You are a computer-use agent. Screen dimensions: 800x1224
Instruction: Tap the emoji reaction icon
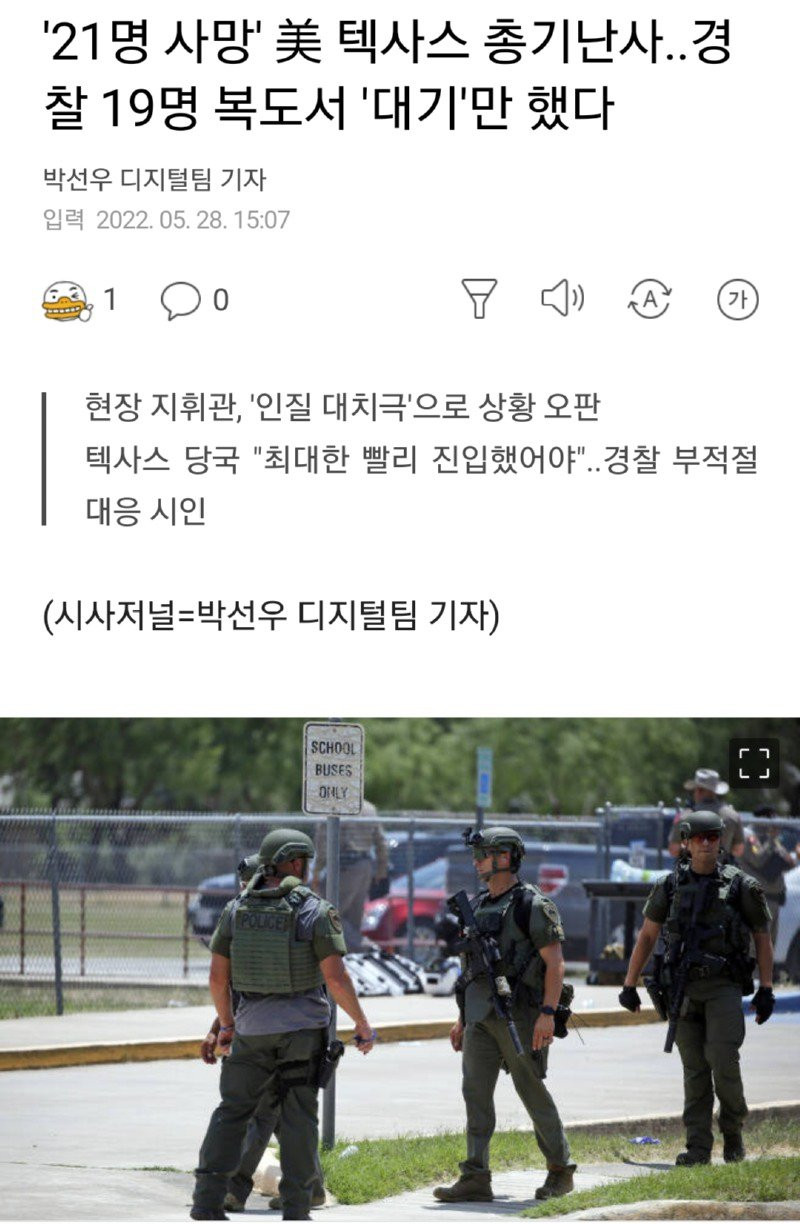(67, 300)
